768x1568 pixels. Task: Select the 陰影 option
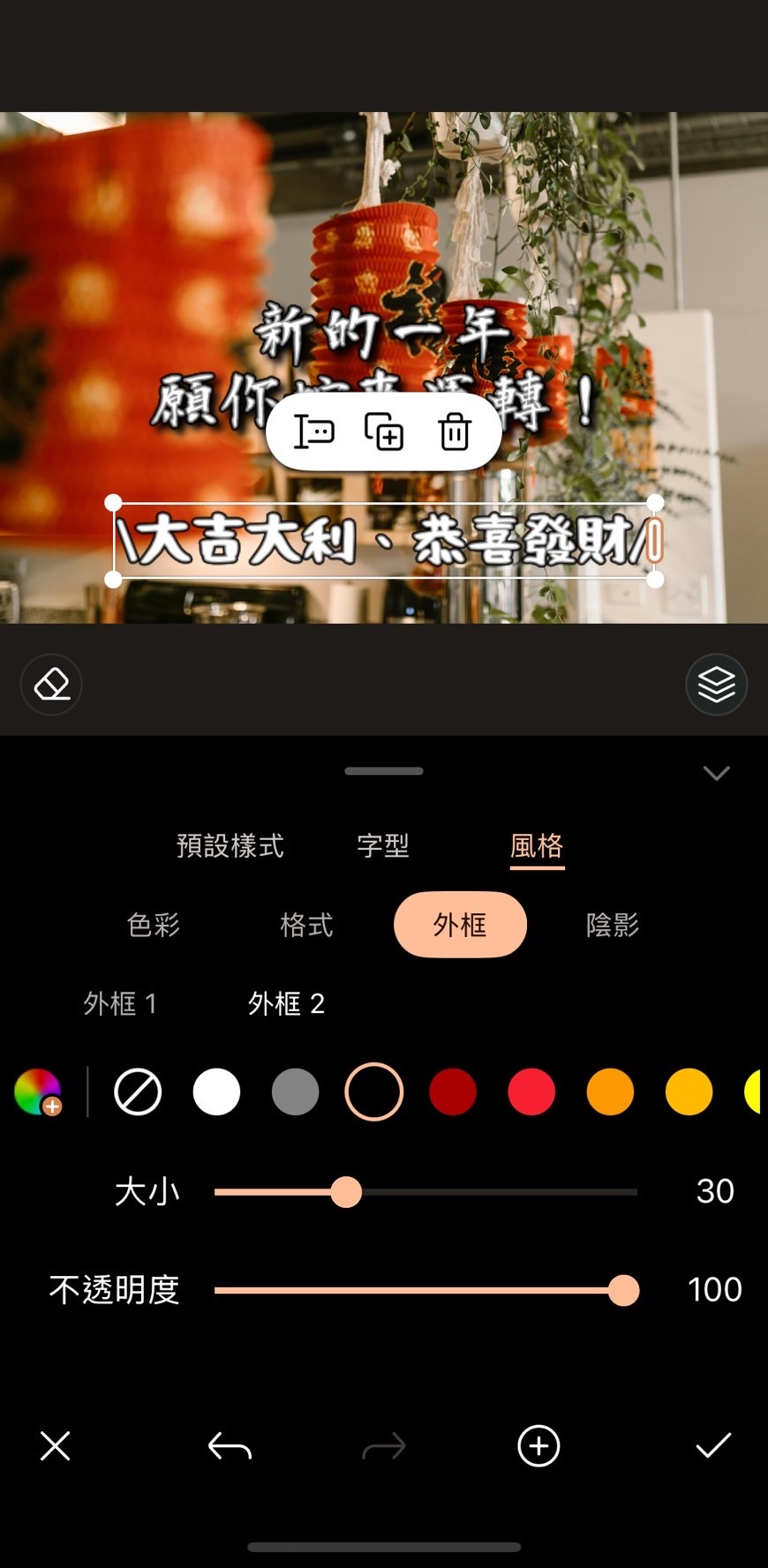[613, 925]
